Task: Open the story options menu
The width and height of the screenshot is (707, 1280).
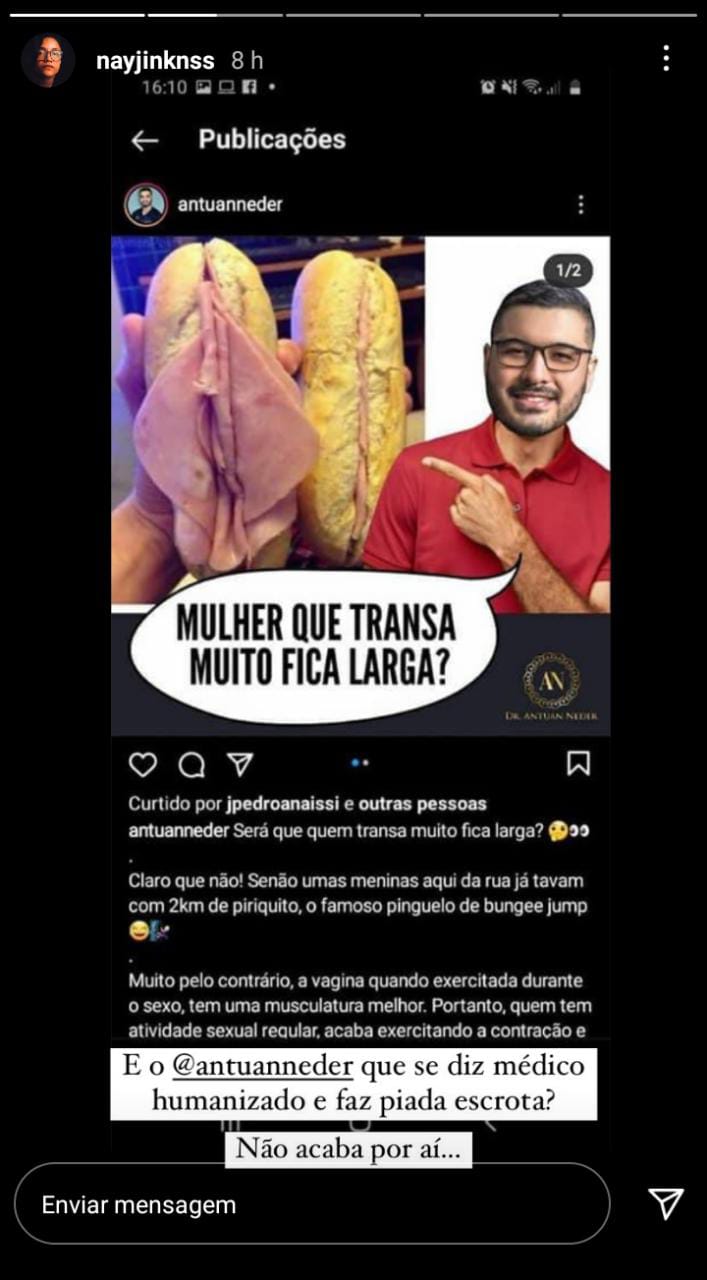Action: pyautogui.click(x=666, y=58)
